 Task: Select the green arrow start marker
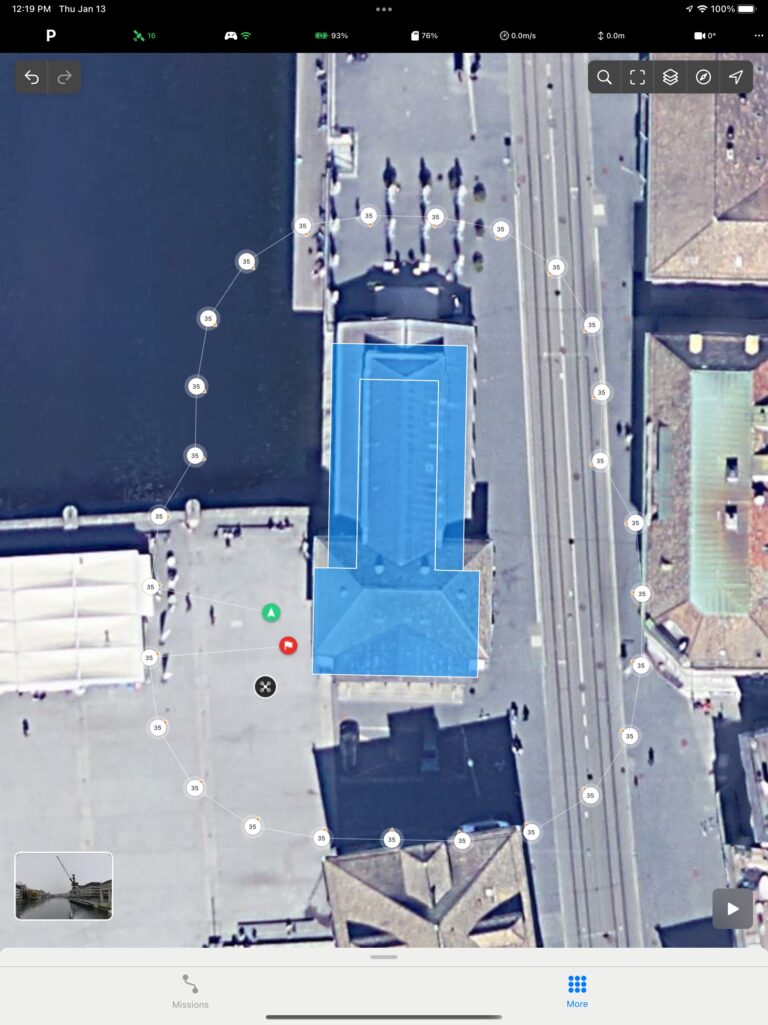270,612
